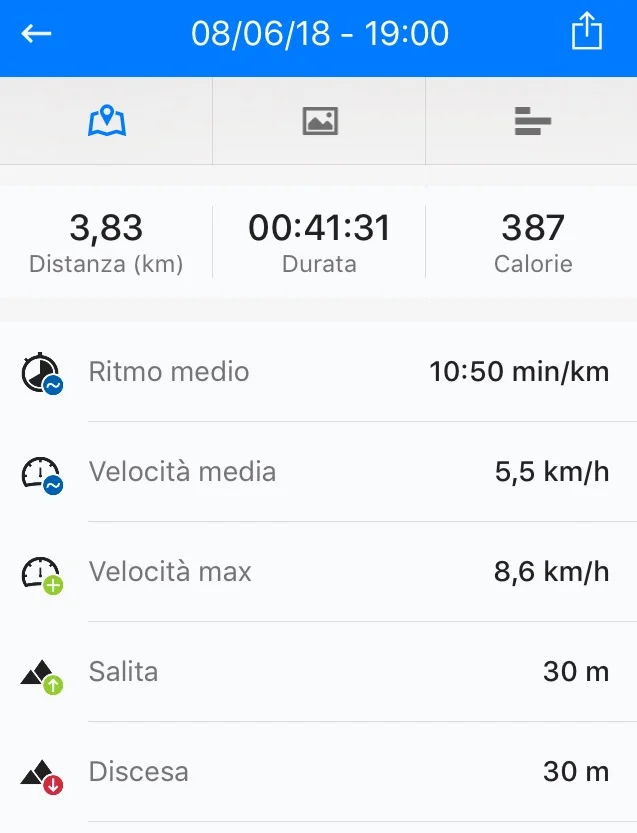Share this workout activity

click(x=587, y=33)
